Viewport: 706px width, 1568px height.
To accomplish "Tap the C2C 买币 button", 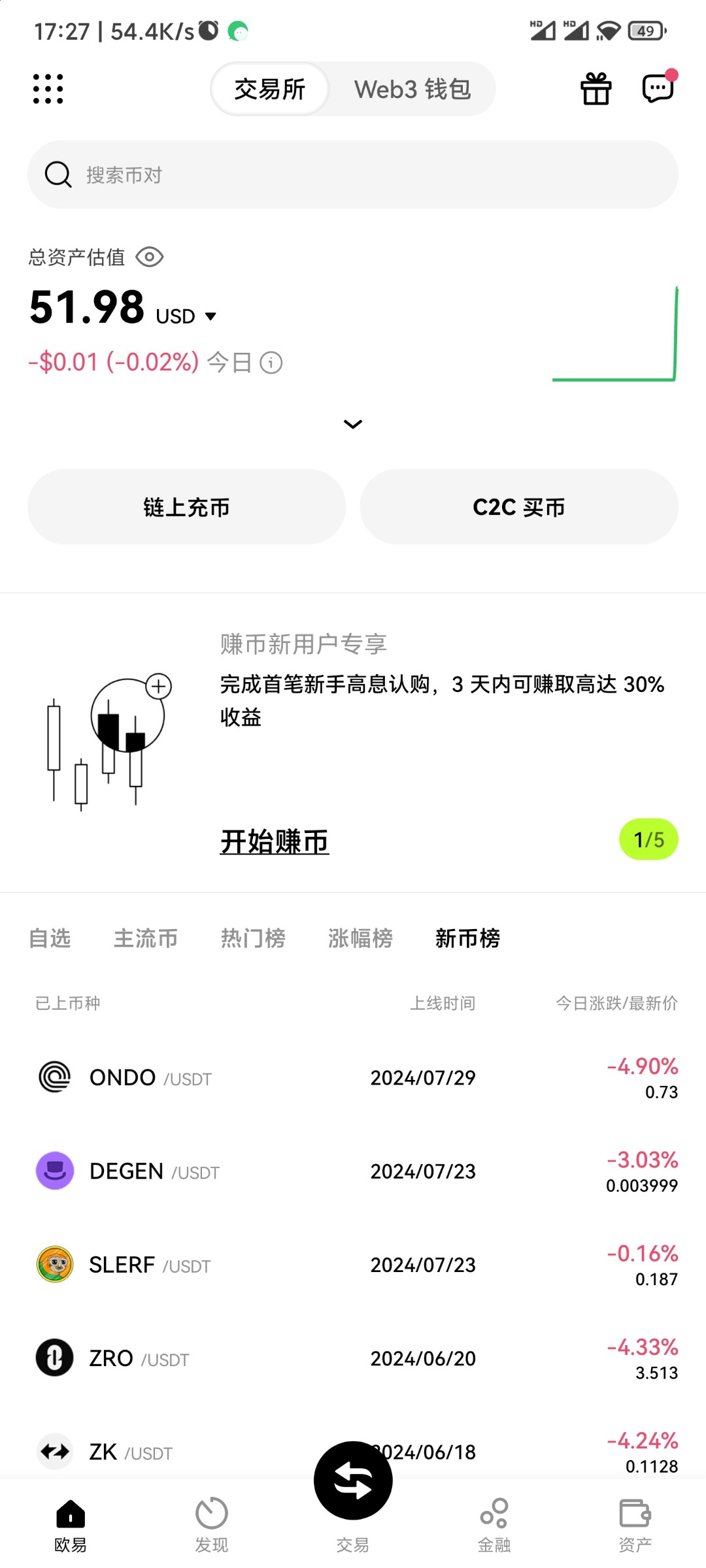I will click(x=519, y=507).
